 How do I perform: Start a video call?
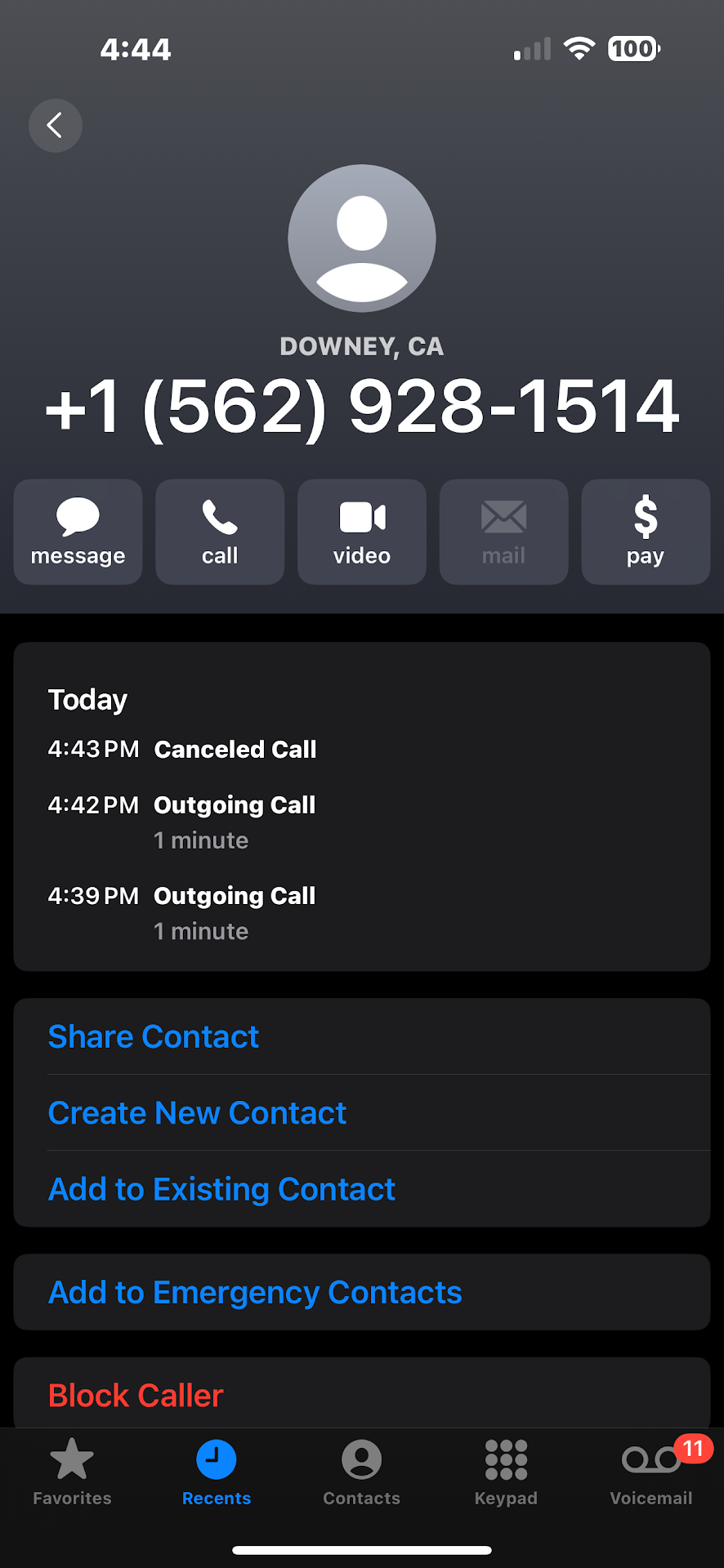click(362, 532)
